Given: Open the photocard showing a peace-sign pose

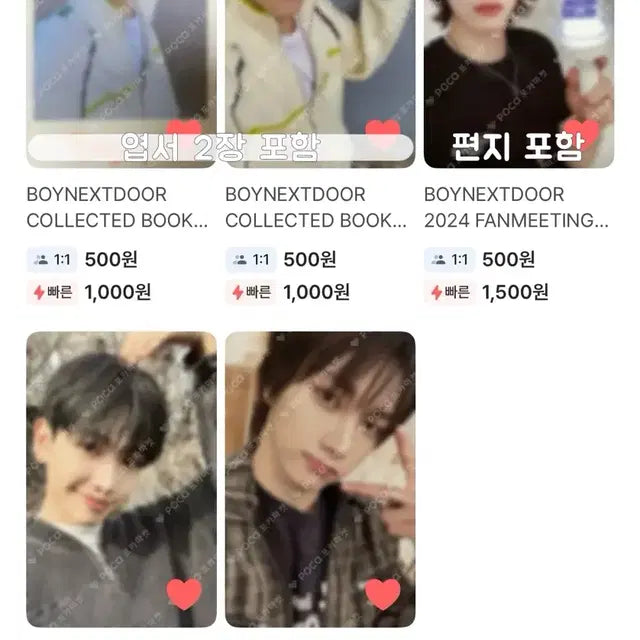Looking at the screenshot, I should tap(319, 470).
